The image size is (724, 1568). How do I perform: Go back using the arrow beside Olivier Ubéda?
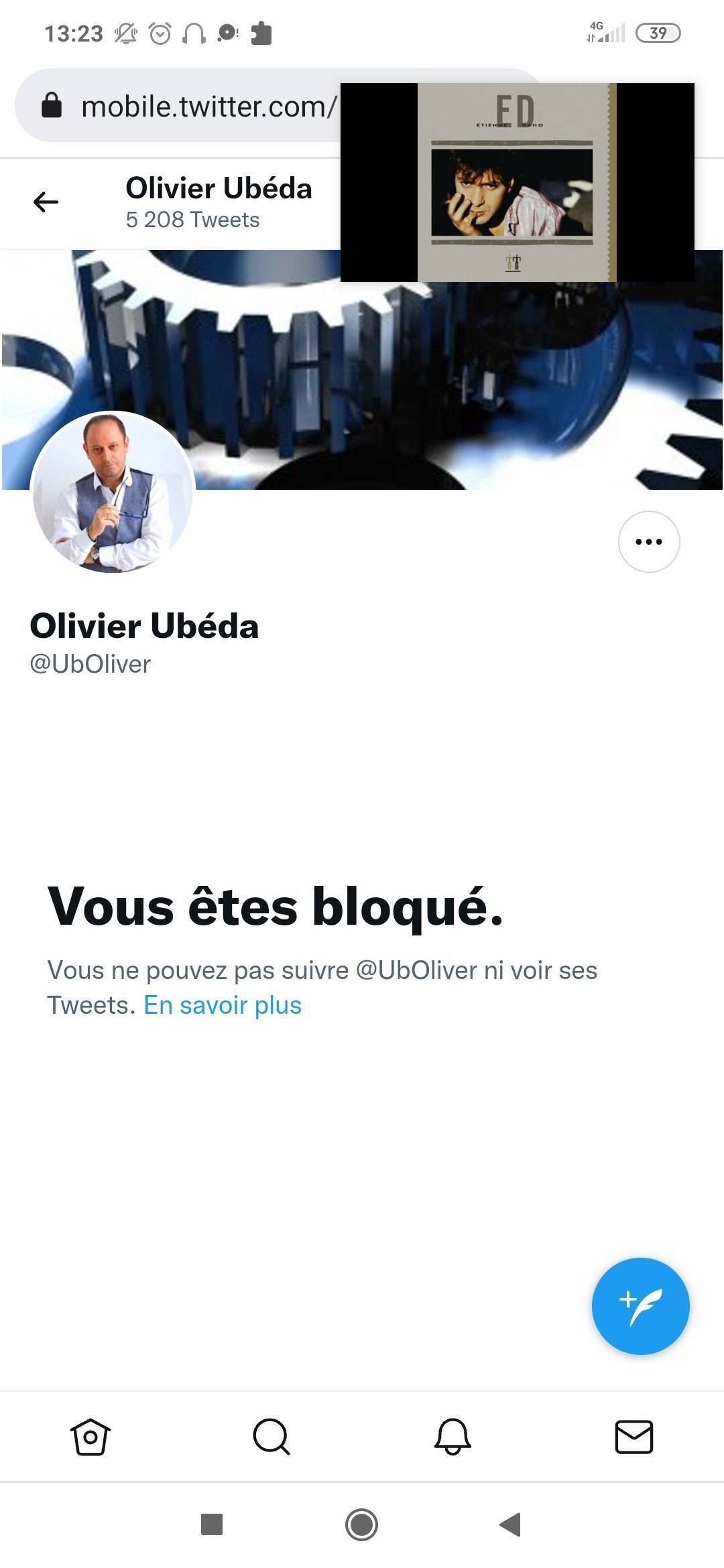46,202
